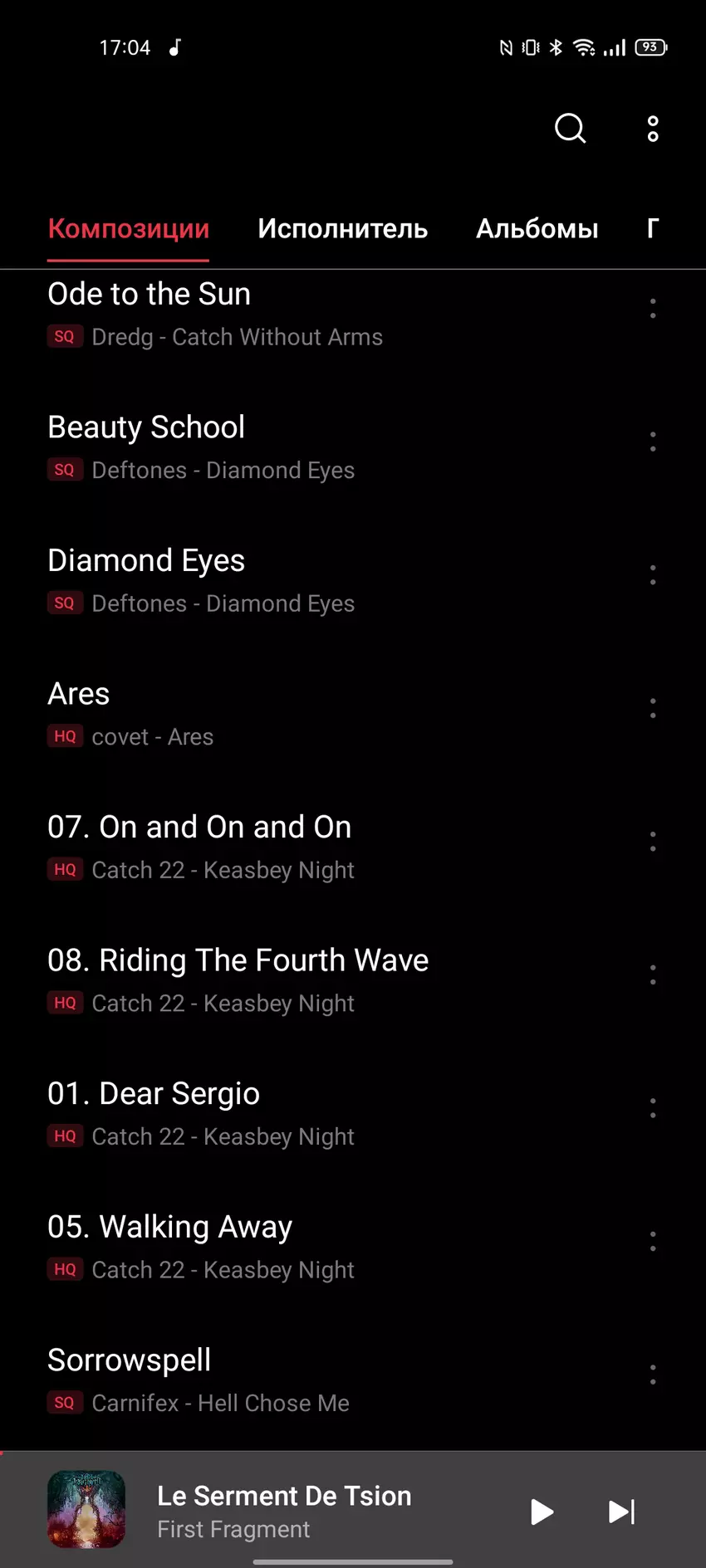
Task: Select the Композиции tab
Action: [129, 228]
